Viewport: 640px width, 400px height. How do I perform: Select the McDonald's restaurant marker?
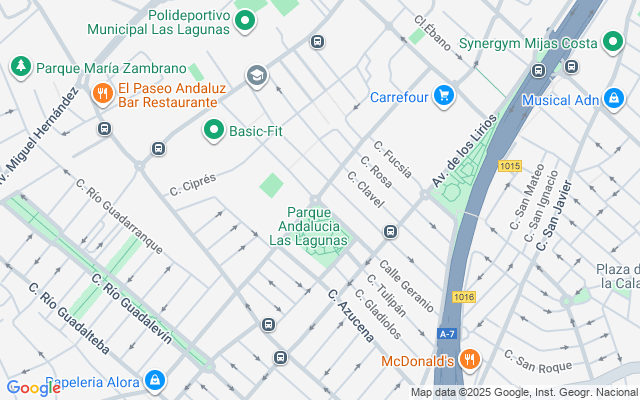click(x=470, y=360)
